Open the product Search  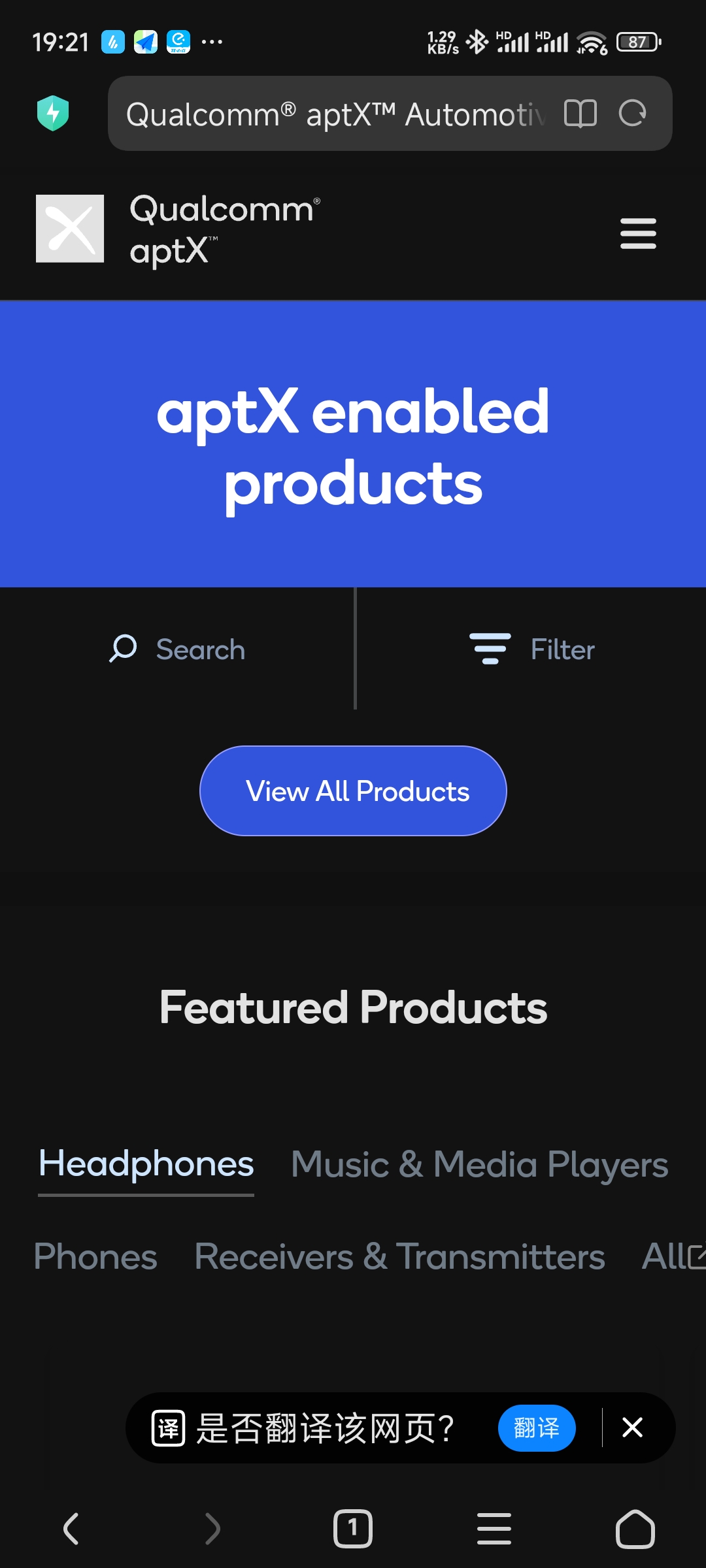click(178, 649)
